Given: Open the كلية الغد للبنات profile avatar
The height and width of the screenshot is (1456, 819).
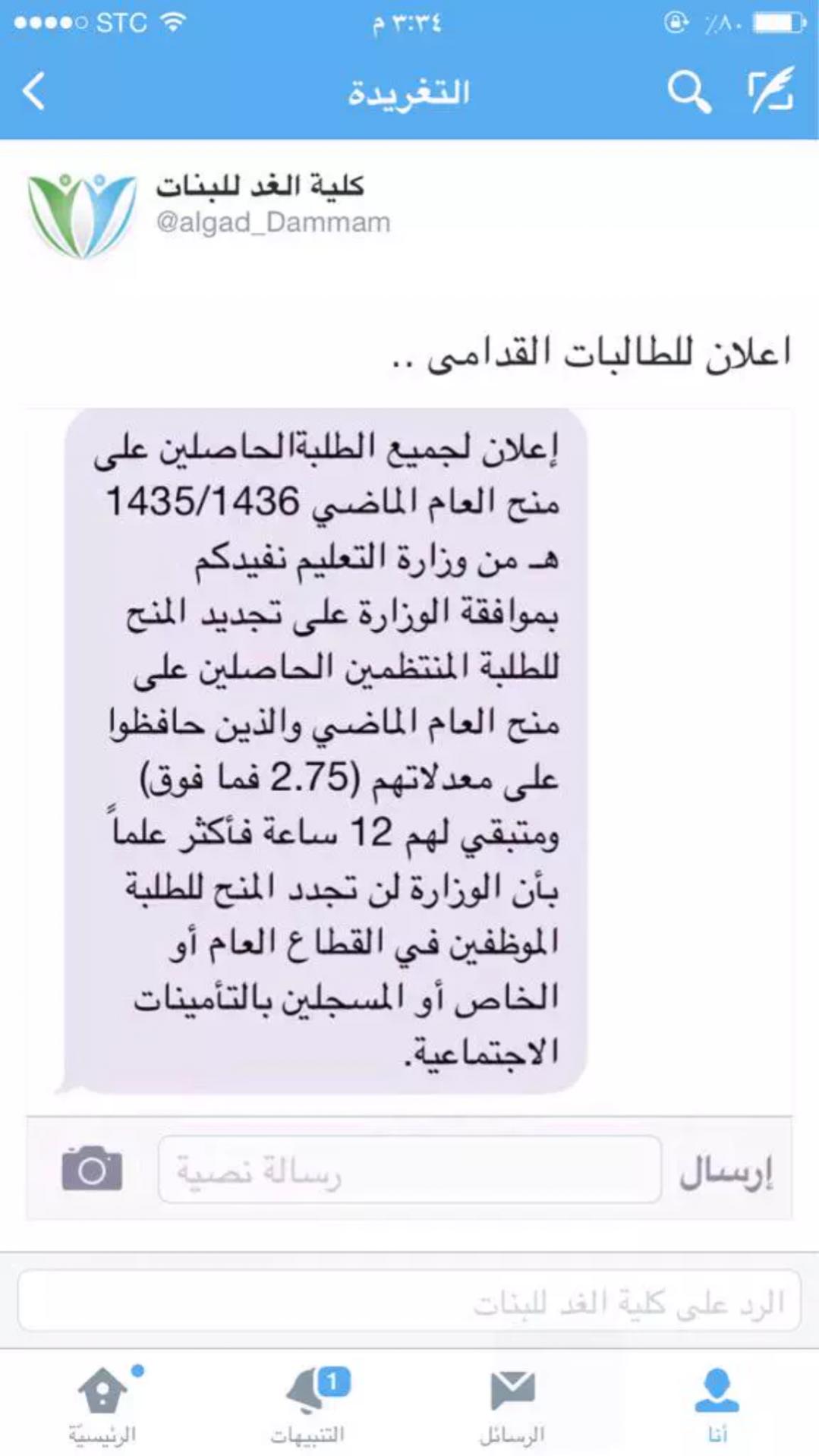Looking at the screenshot, I should point(81,216).
